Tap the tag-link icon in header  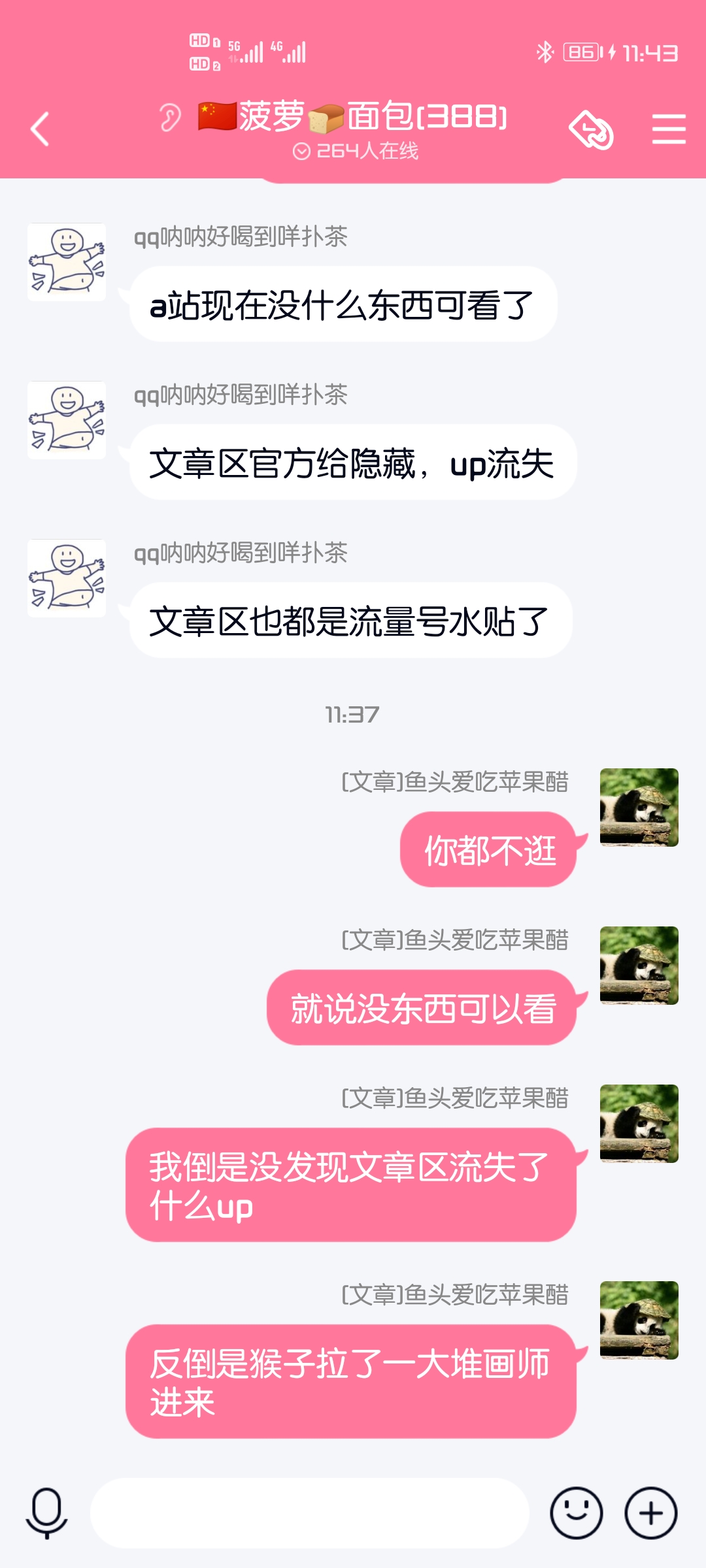pyautogui.click(x=592, y=130)
